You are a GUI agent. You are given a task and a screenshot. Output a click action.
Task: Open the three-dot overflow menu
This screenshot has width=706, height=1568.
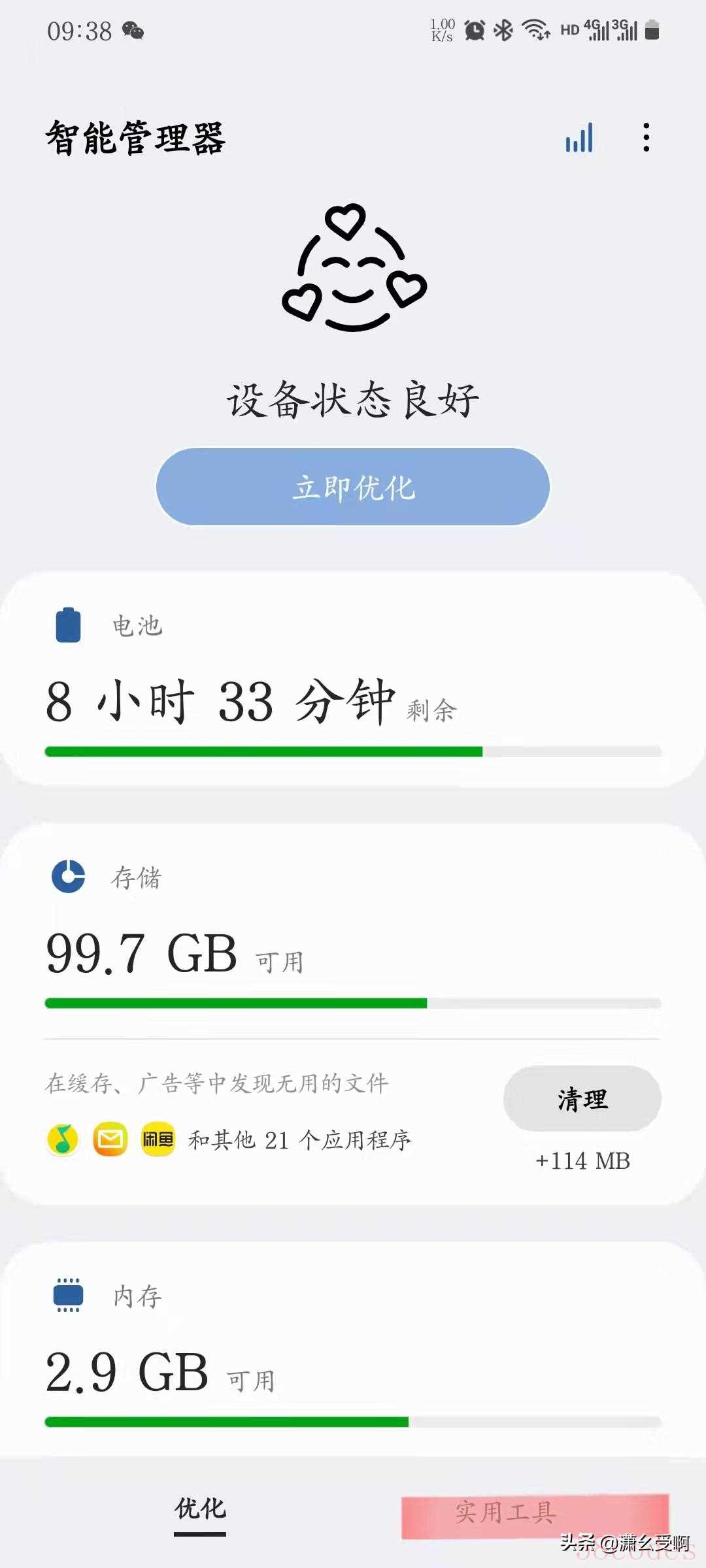point(646,138)
